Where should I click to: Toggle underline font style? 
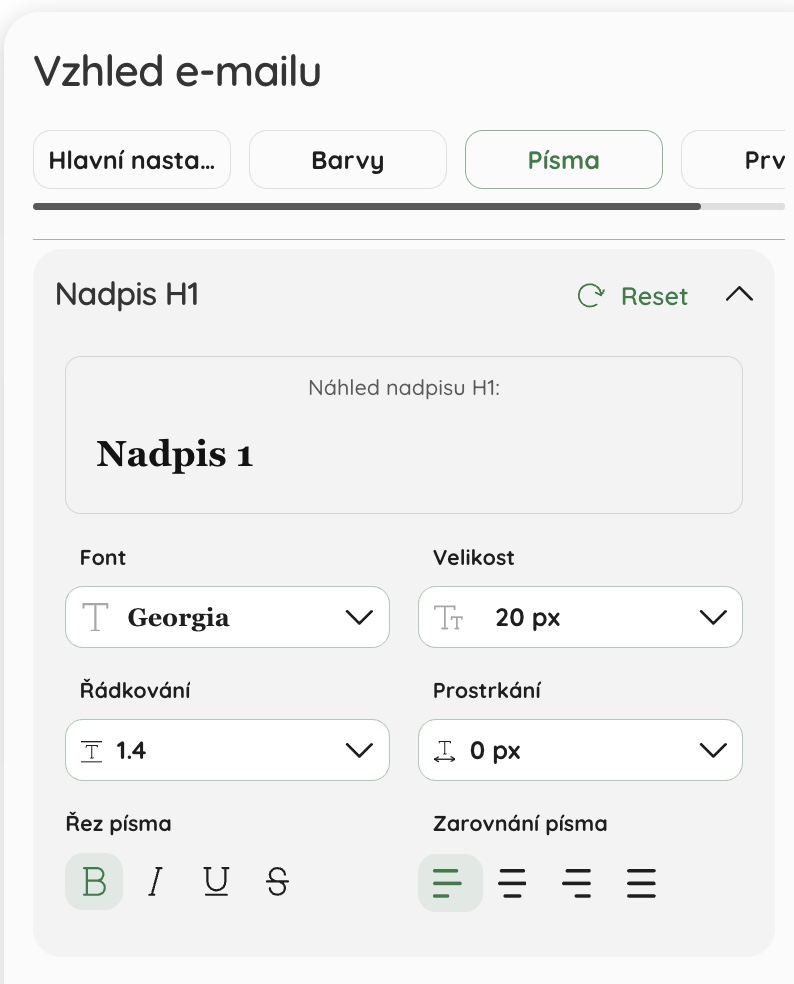coord(216,882)
